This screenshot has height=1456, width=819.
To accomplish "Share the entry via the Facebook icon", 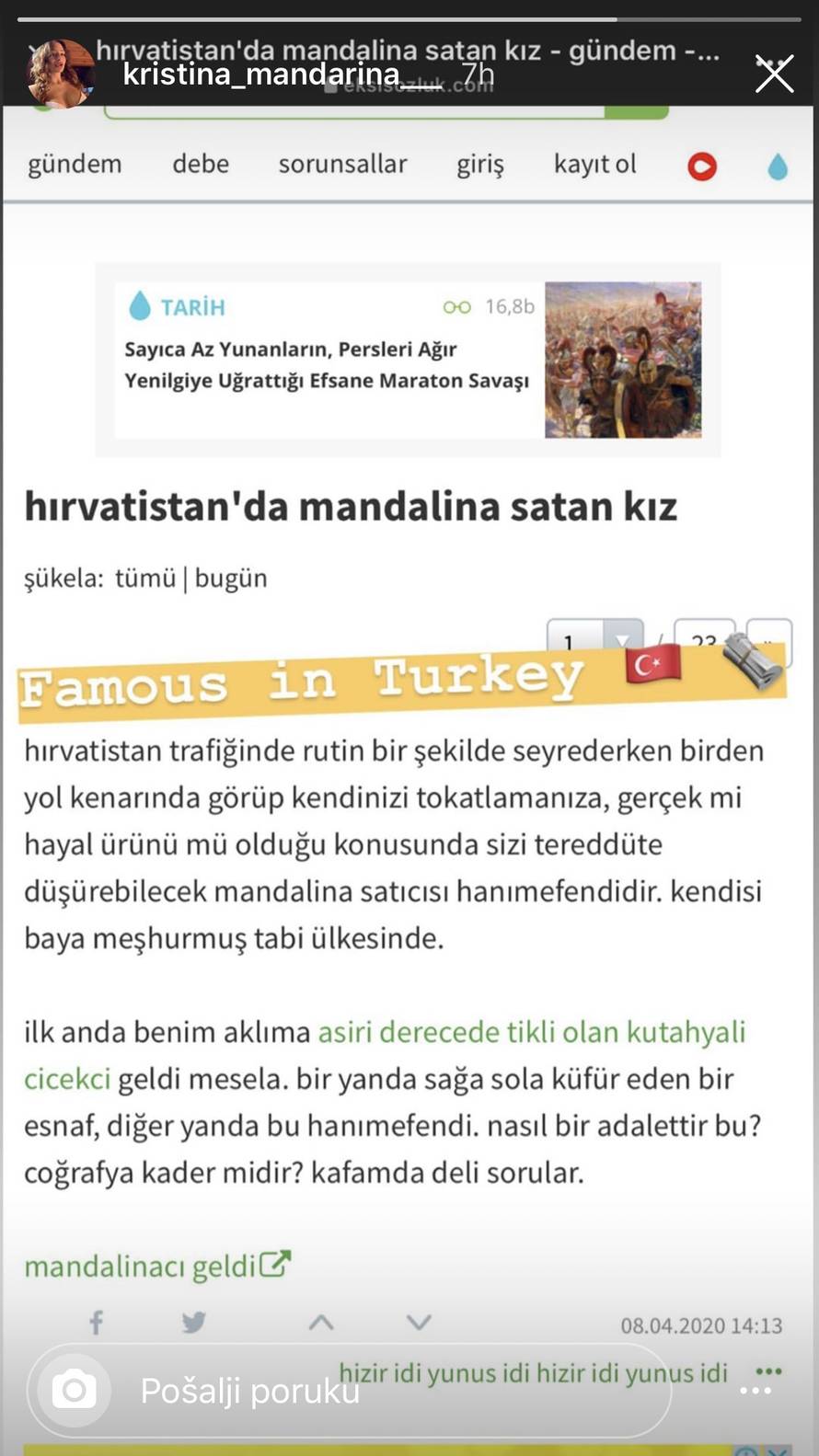I will [96, 1322].
